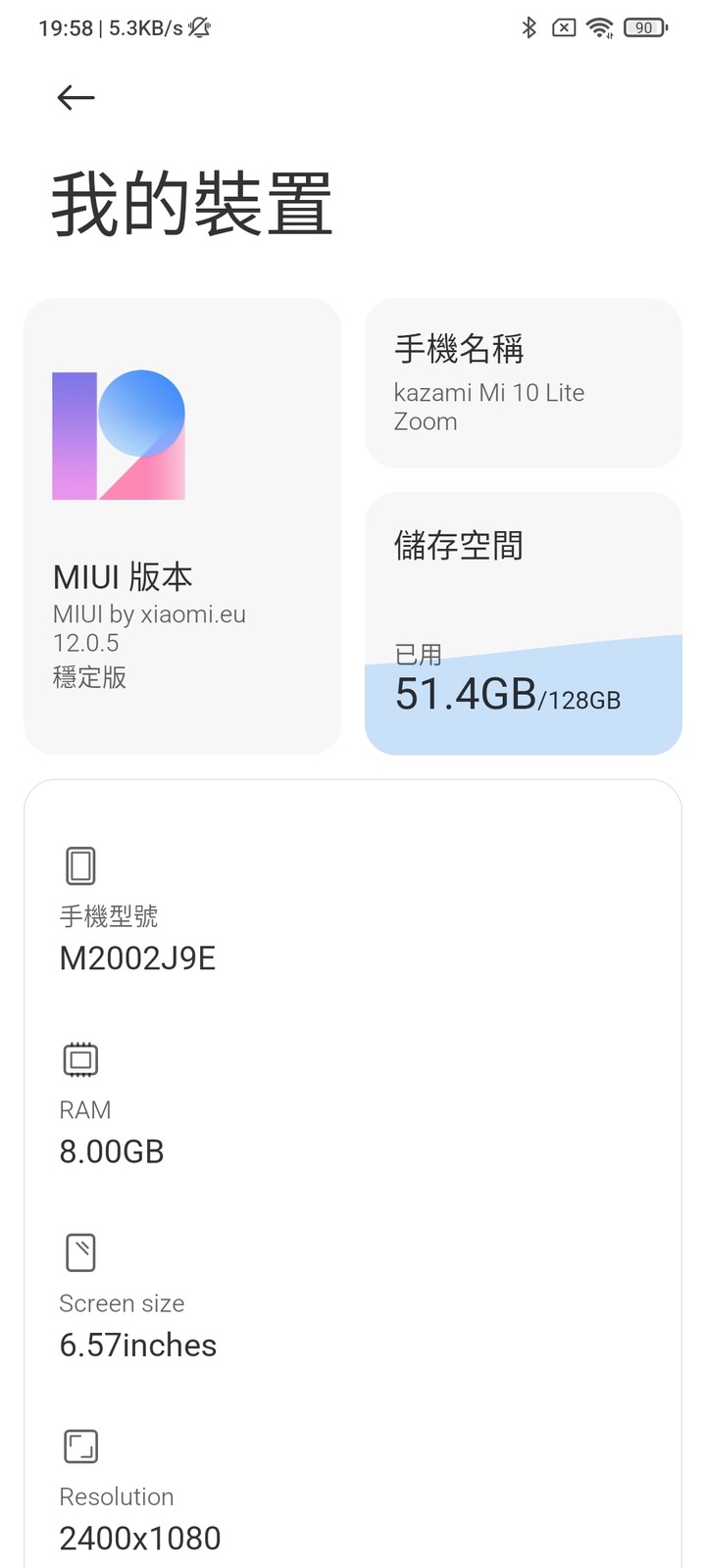Open the MIUI 版本 card
This screenshot has width=706, height=1568.
[182, 526]
